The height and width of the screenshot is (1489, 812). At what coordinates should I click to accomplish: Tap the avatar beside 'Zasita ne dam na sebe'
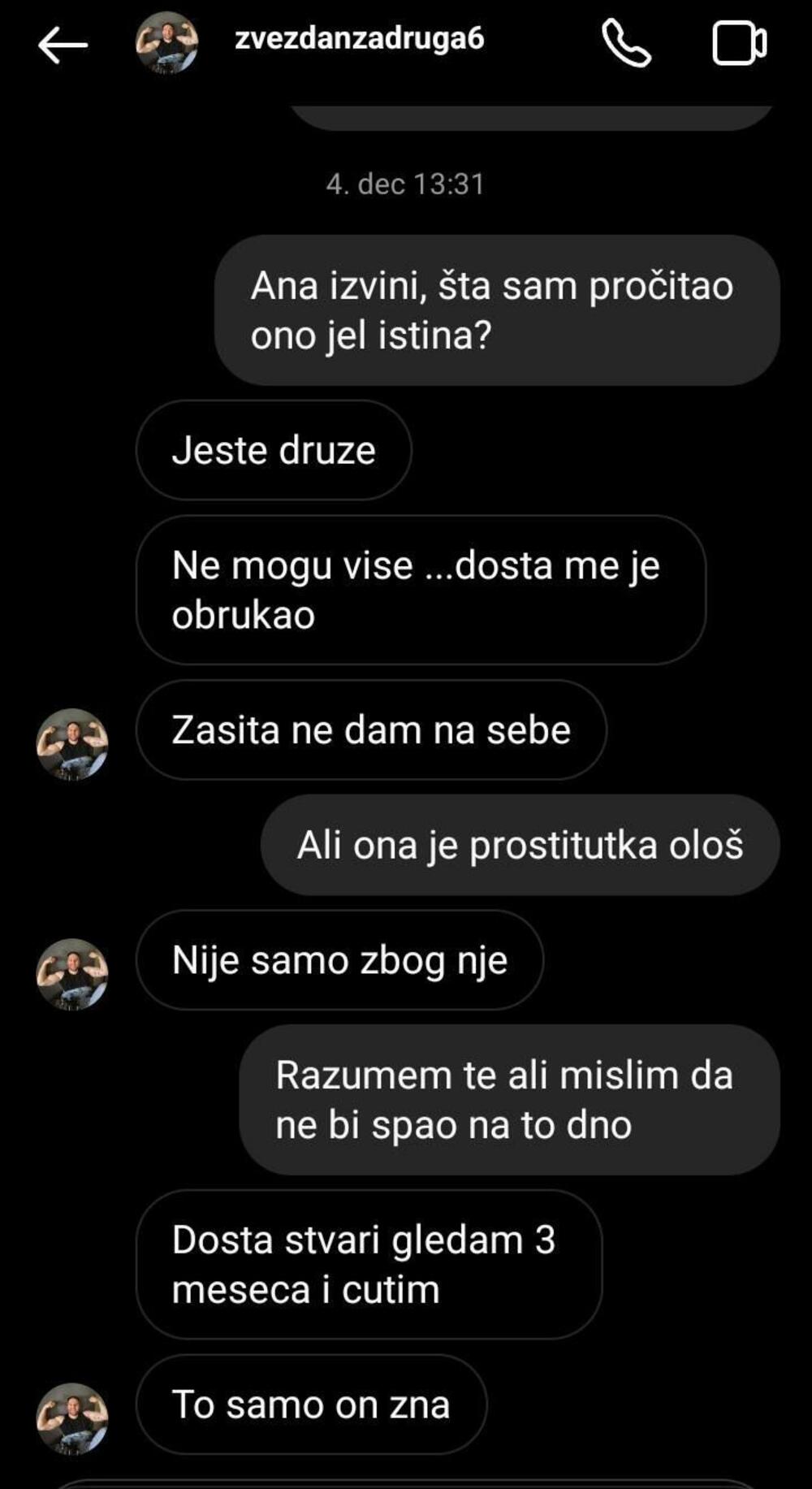[72, 744]
